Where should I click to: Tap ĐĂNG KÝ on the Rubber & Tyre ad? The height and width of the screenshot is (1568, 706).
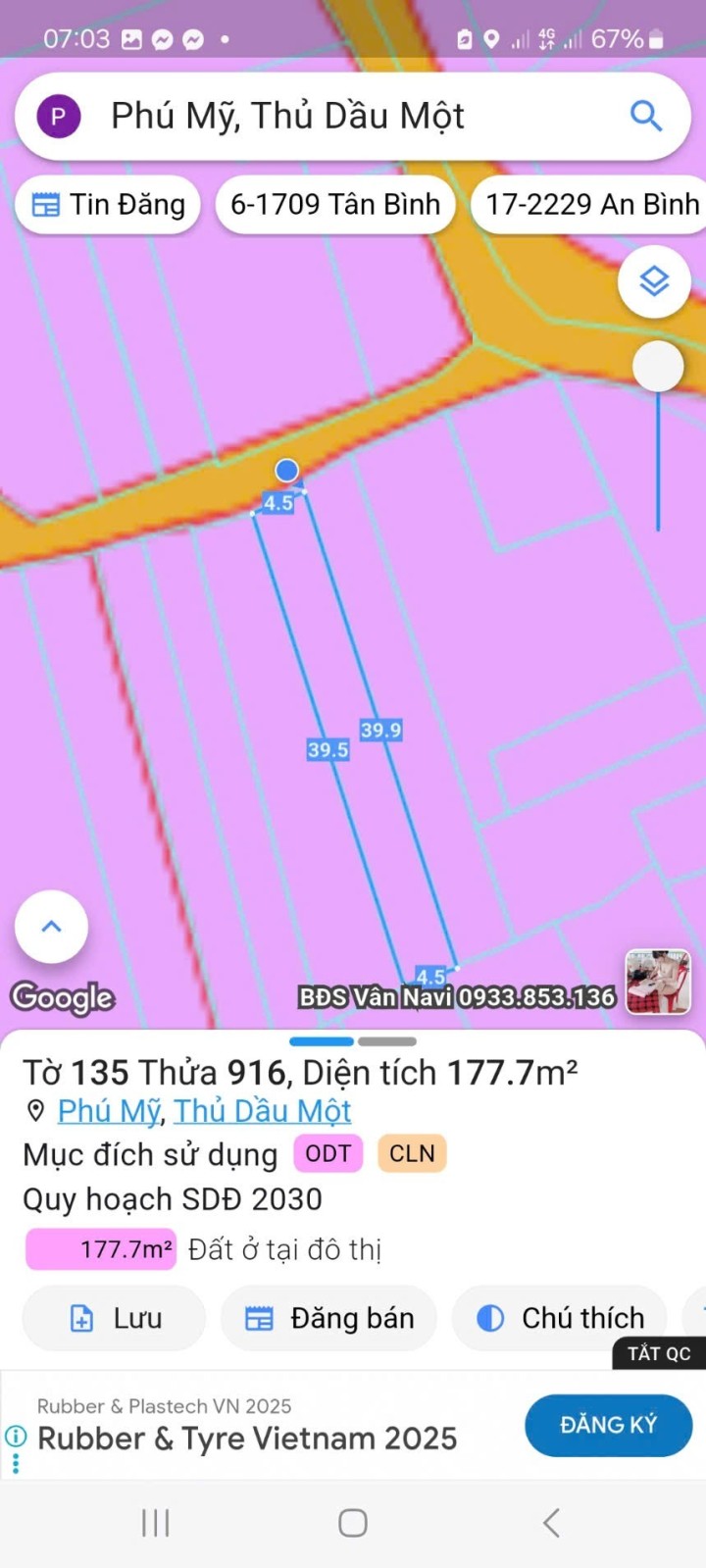coord(608,1425)
